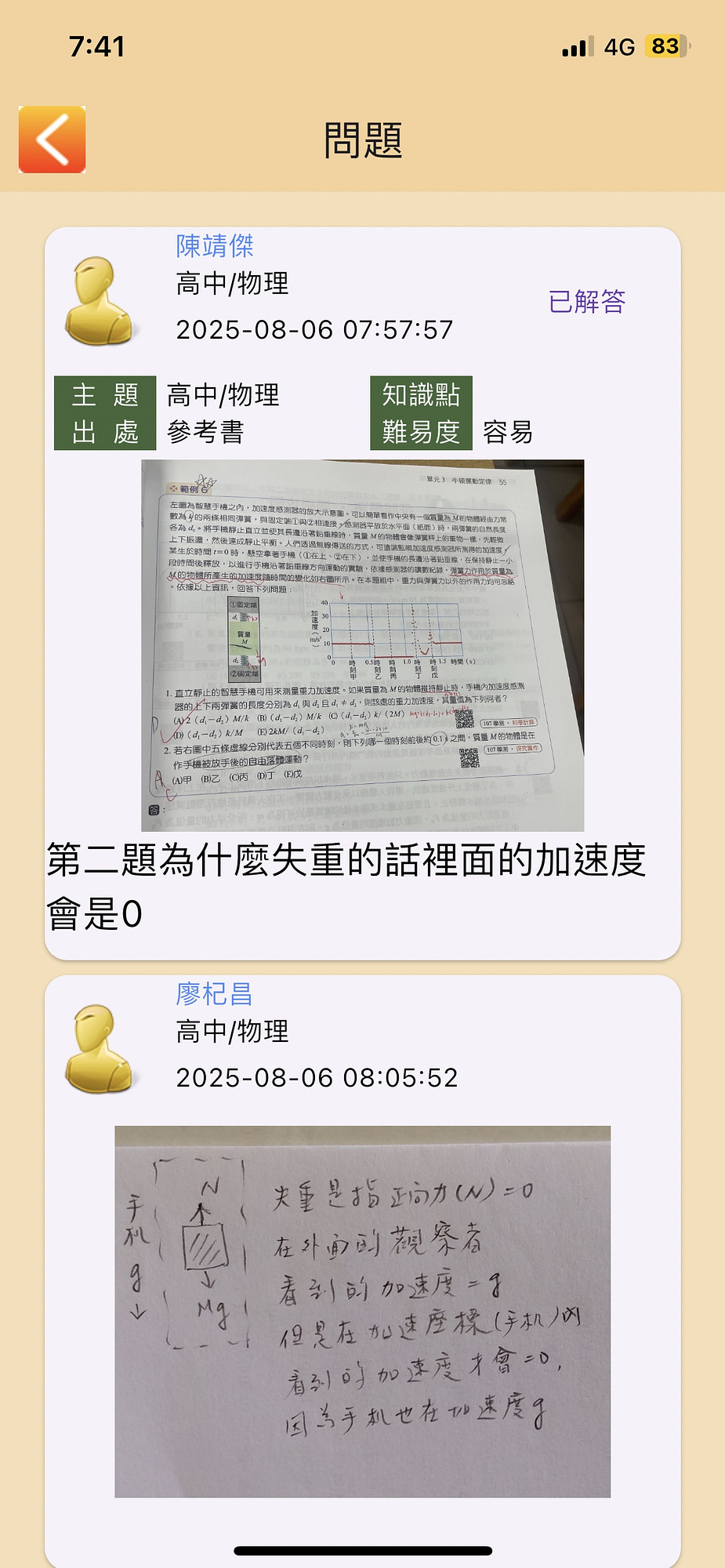Go back using the orange arrow
Viewport: 725px width, 1568px height.
tap(52, 140)
